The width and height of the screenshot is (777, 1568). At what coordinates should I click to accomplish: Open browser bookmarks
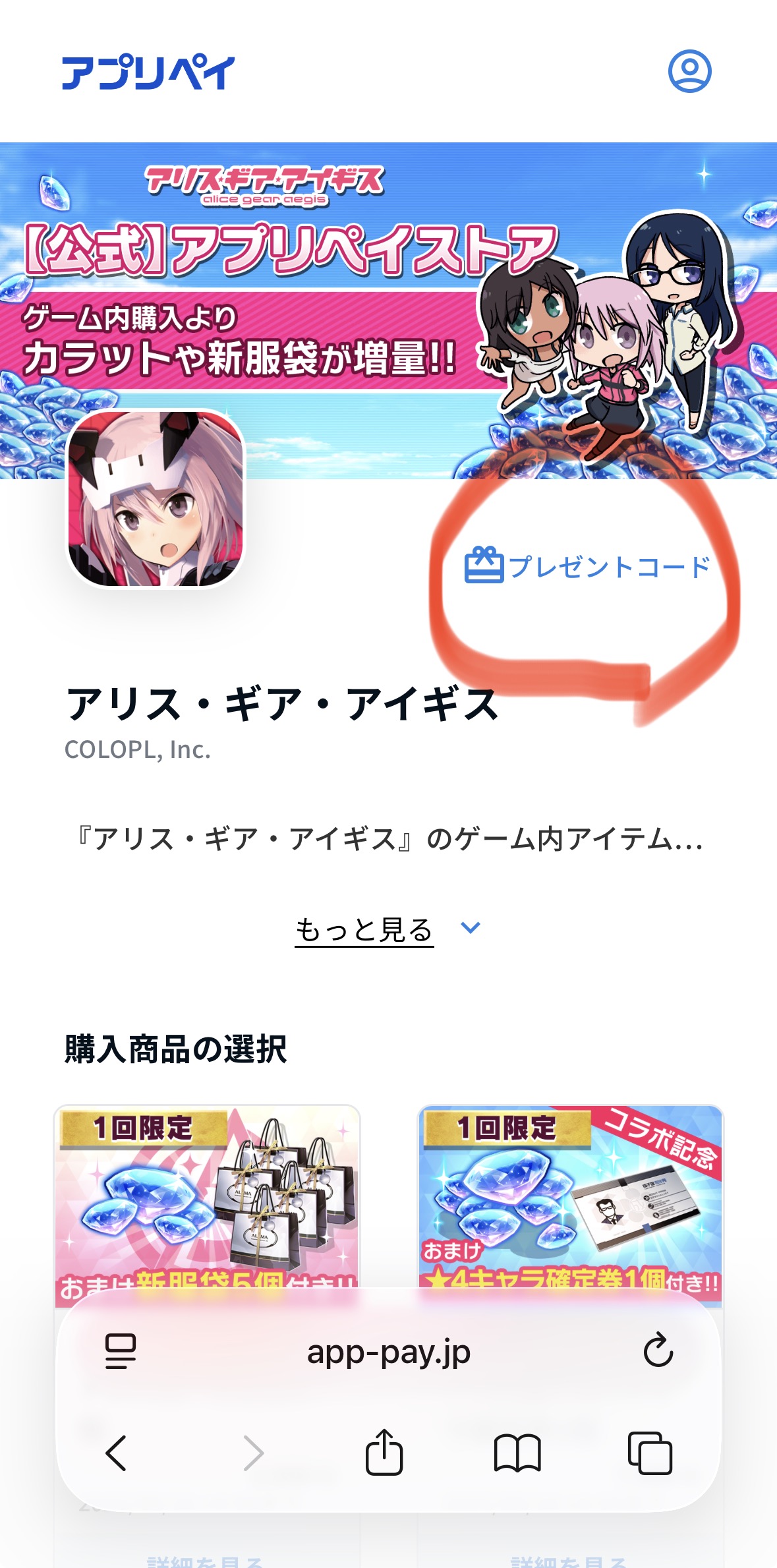click(517, 1453)
